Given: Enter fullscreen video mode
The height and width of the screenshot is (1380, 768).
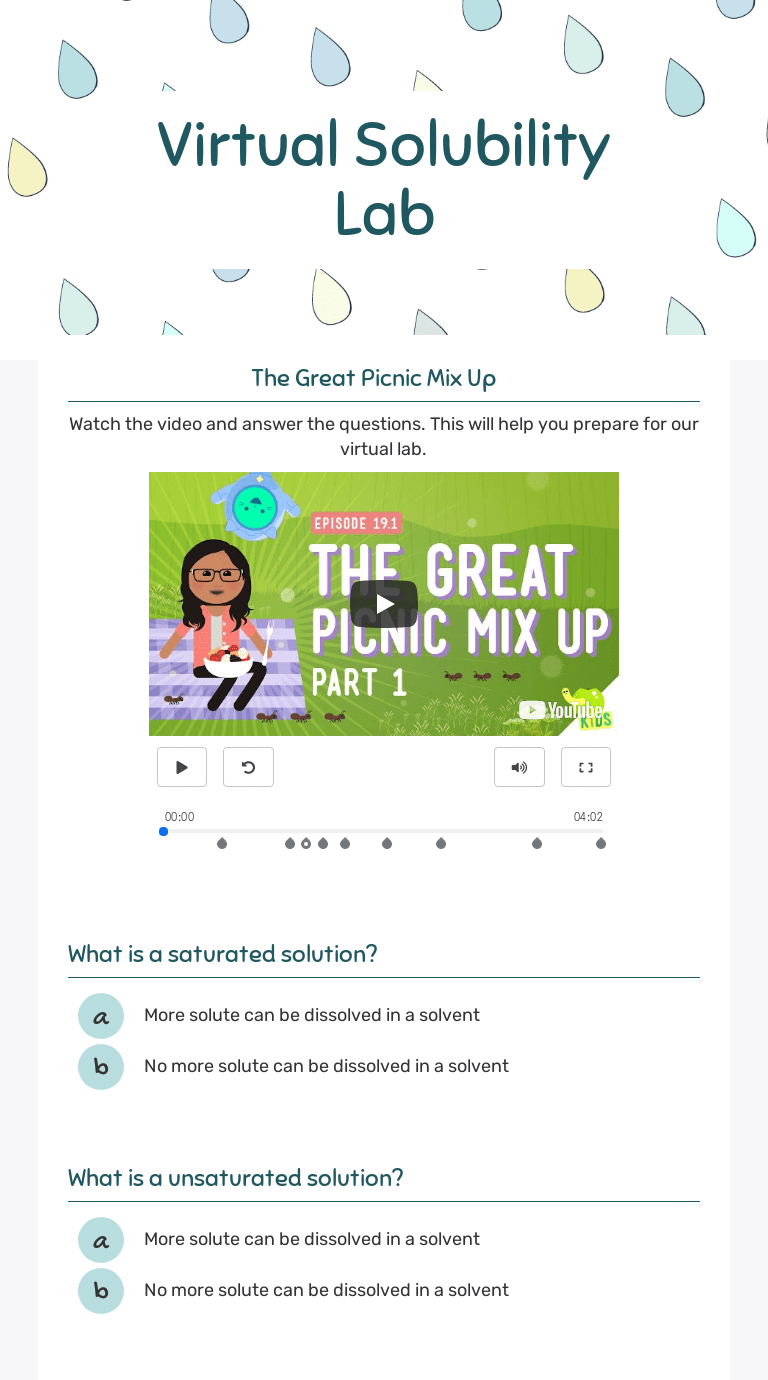Looking at the screenshot, I should tap(586, 767).
